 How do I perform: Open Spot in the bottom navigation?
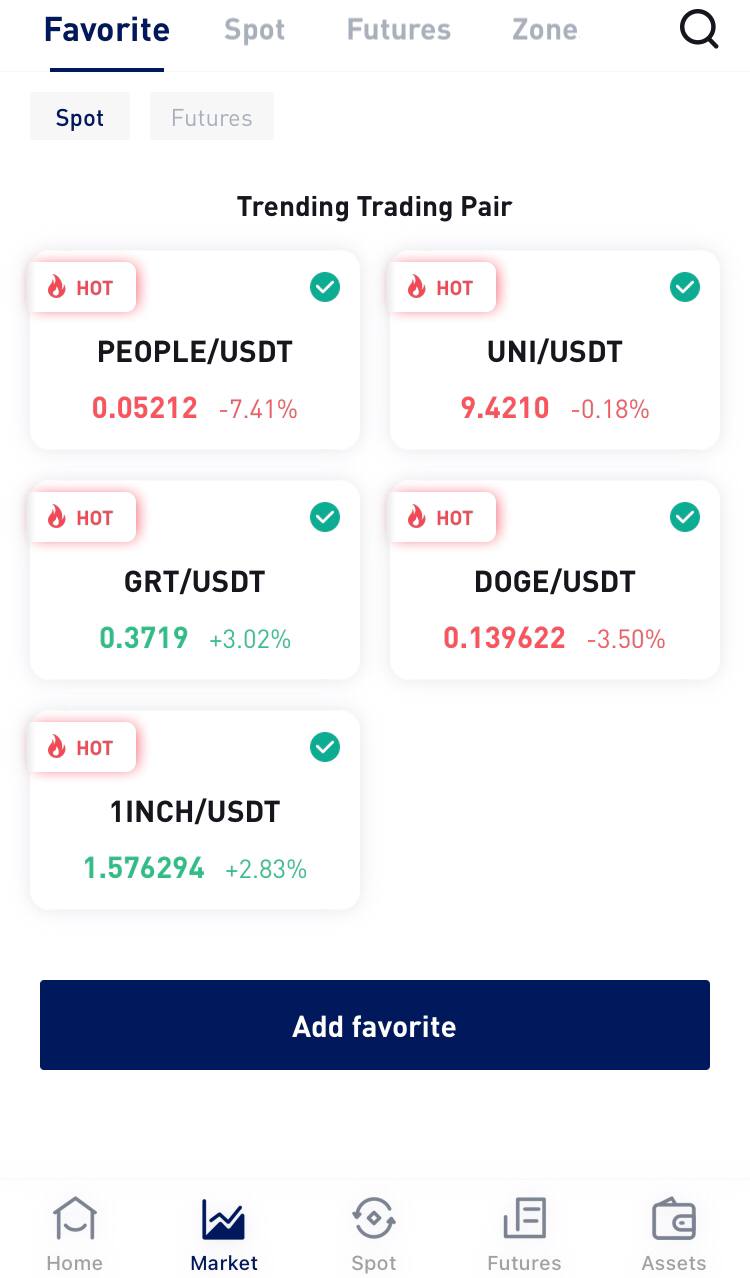pyautogui.click(x=374, y=1234)
